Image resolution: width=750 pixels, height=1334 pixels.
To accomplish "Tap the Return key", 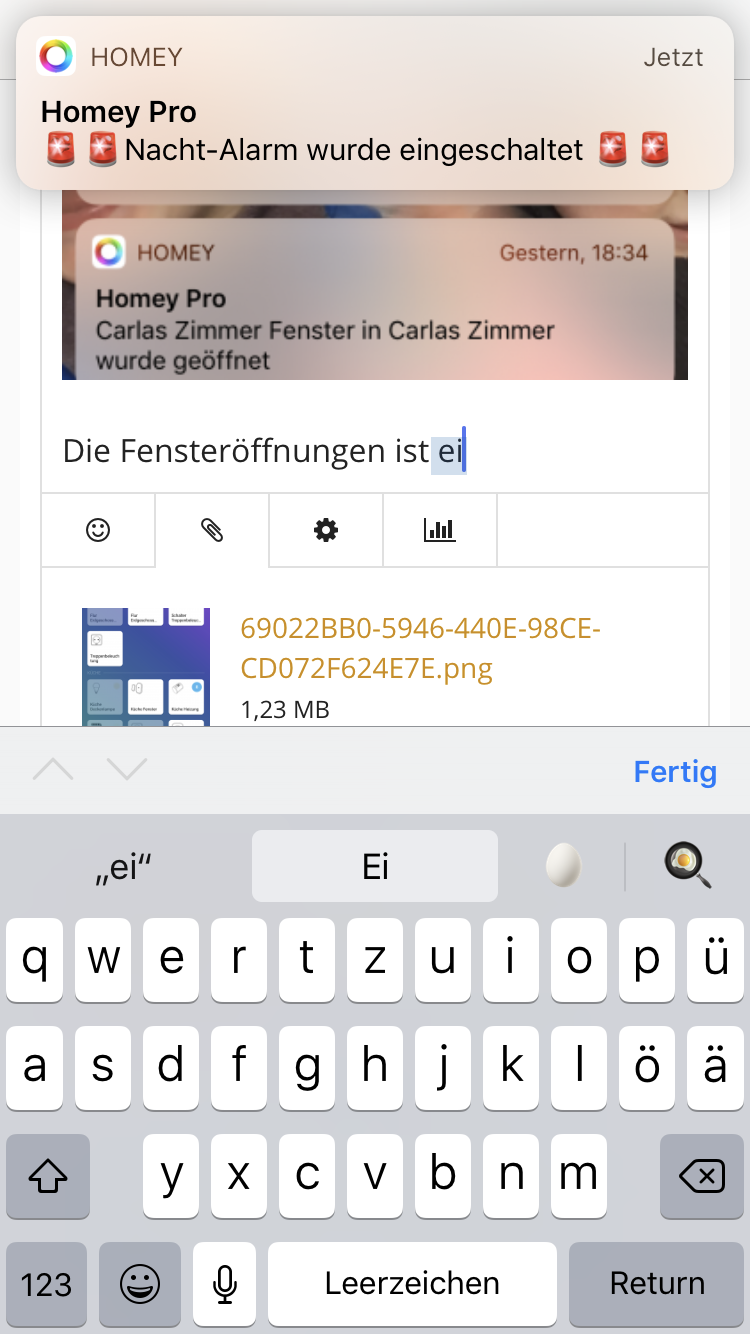I will (x=657, y=1283).
